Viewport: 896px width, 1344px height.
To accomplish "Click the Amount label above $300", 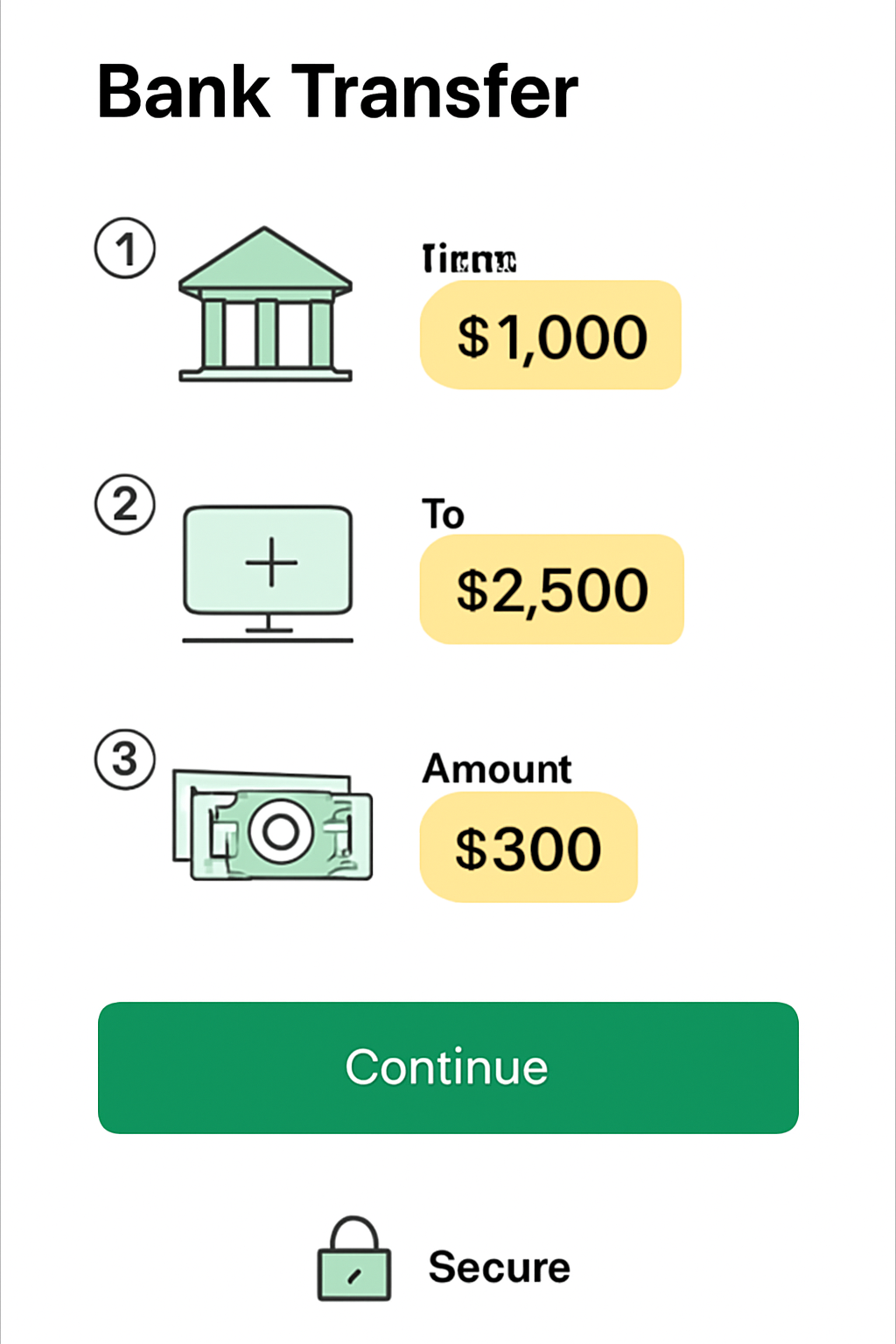I will coord(496,769).
